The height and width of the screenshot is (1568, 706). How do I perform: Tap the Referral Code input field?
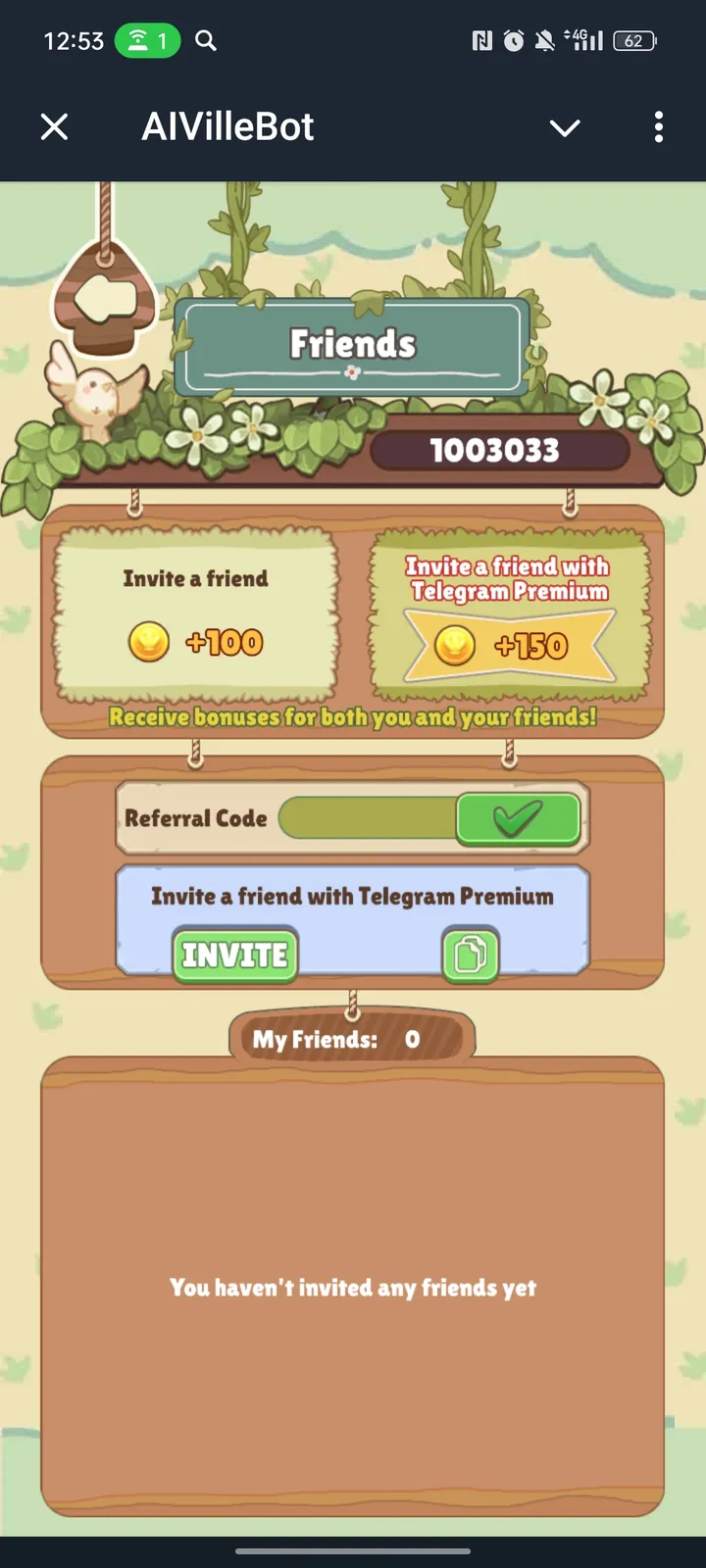(x=368, y=818)
